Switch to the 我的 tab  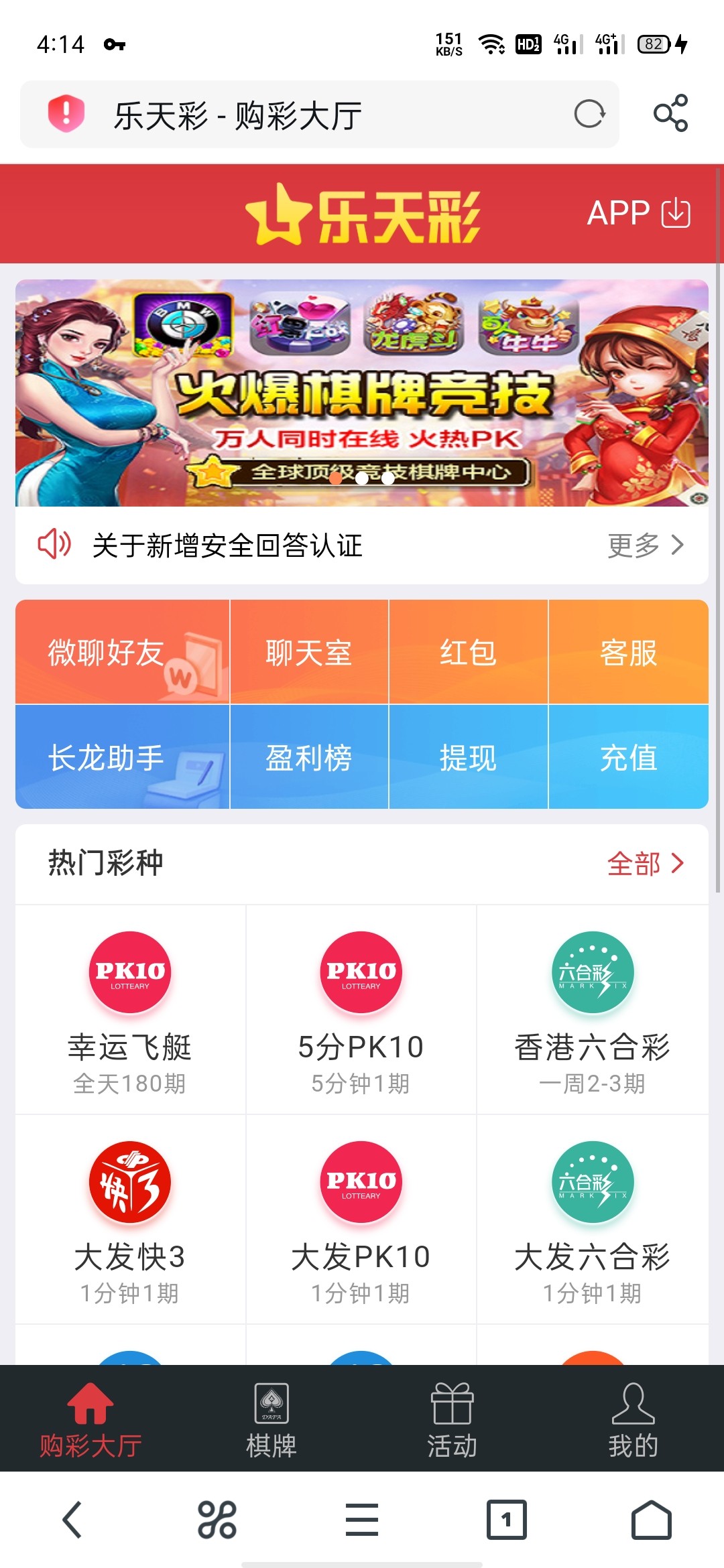click(x=633, y=1419)
